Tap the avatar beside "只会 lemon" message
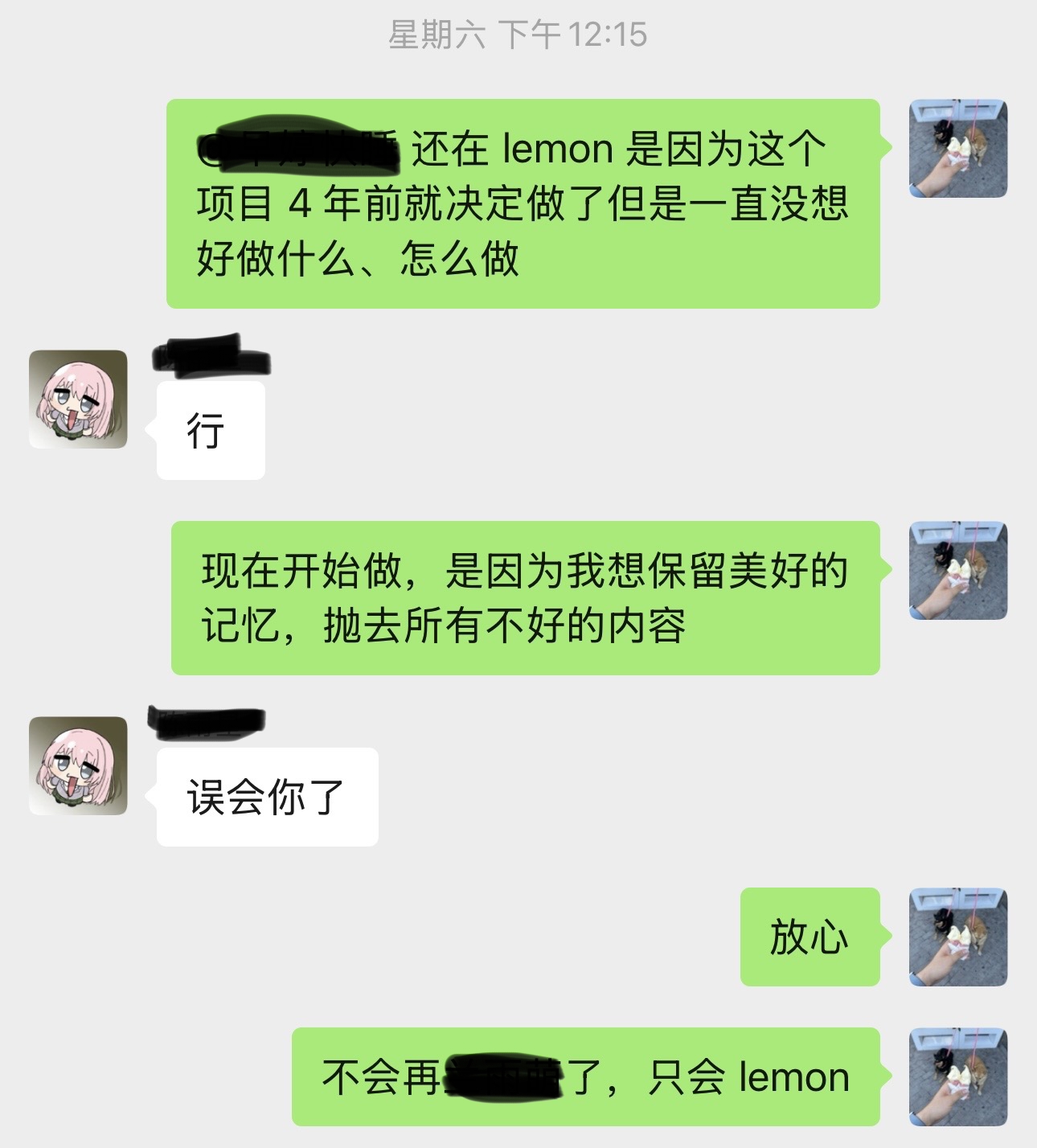The width and height of the screenshot is (1037, 1148). click(x=957, y=1076)
